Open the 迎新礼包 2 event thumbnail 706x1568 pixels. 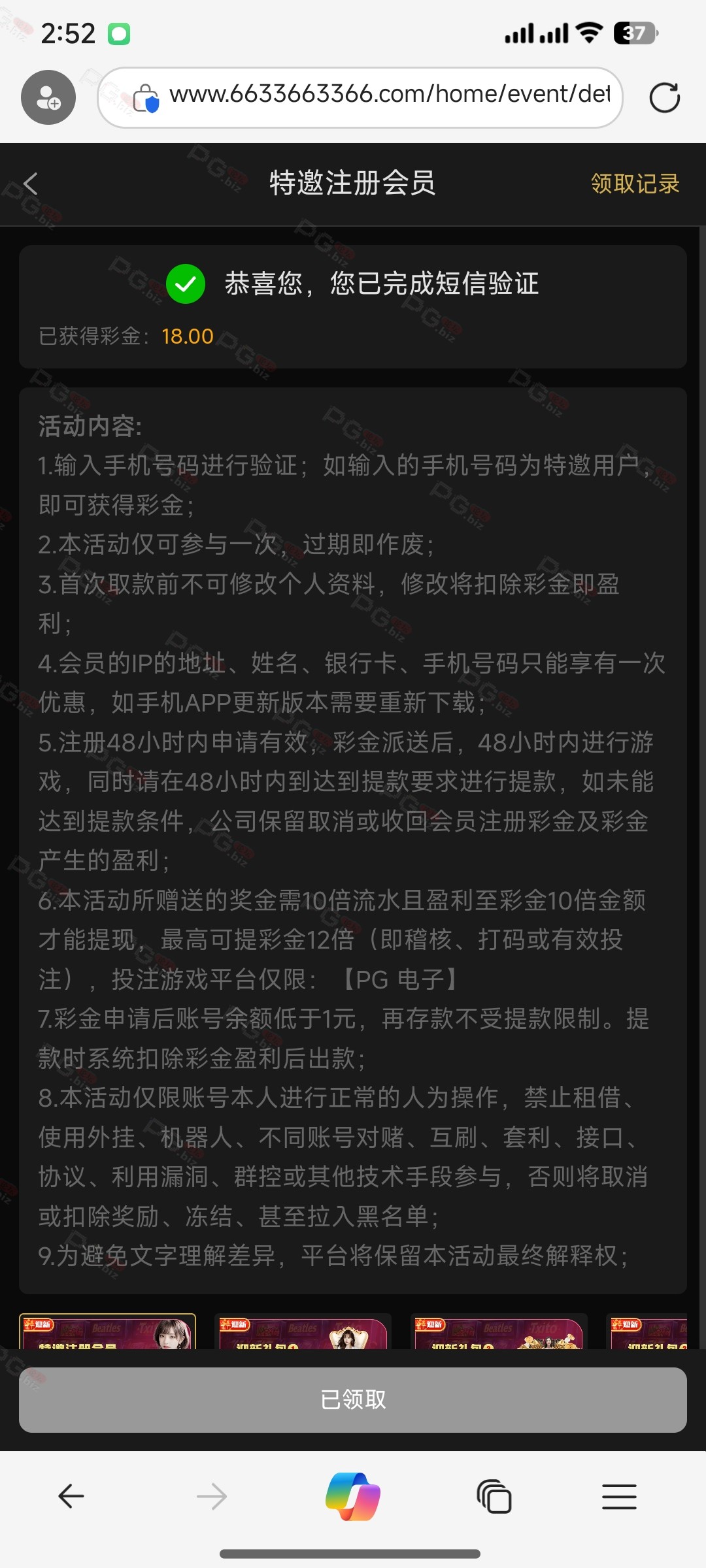point(499,1331)
